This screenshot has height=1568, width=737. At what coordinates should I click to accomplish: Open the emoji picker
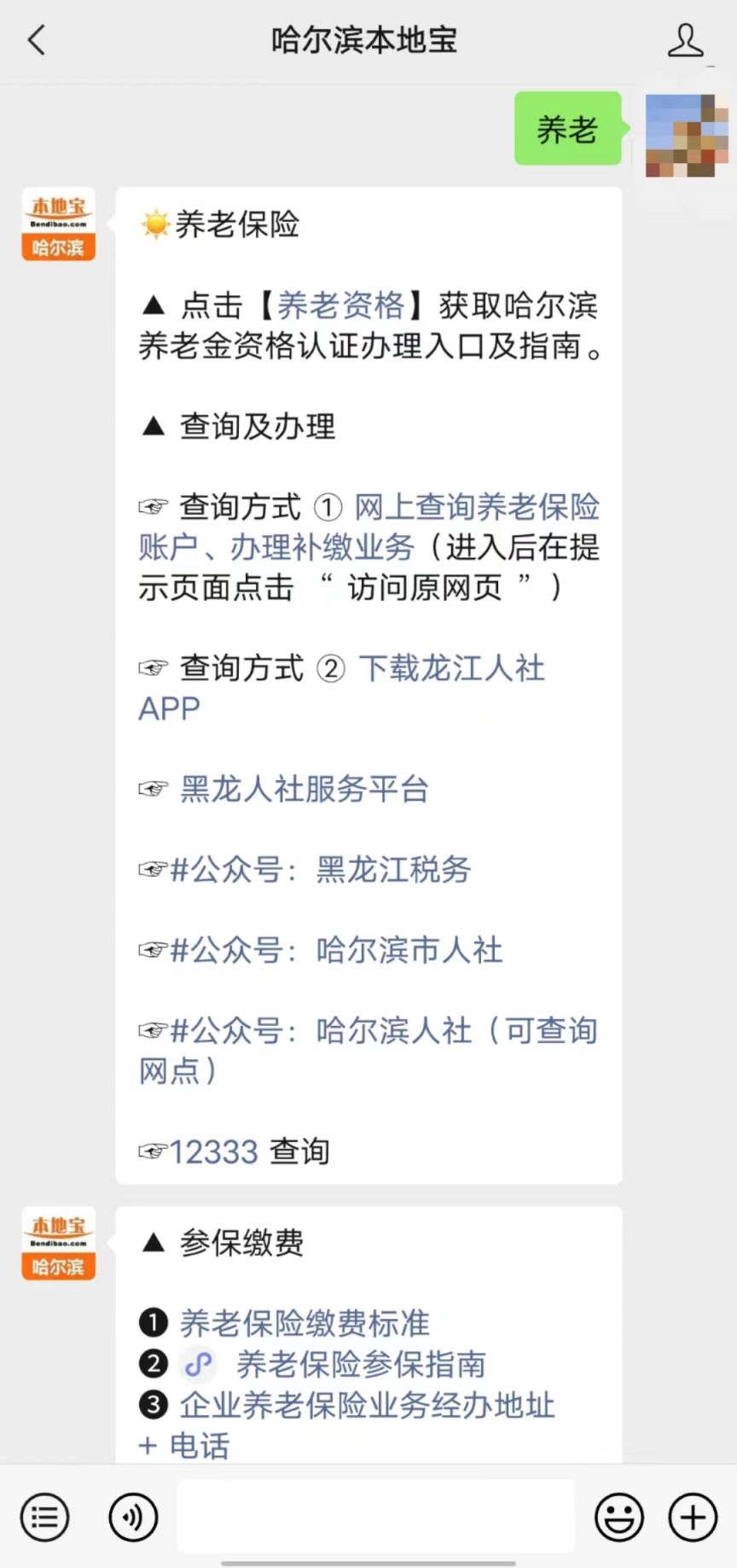click(x=619, y=1518)
